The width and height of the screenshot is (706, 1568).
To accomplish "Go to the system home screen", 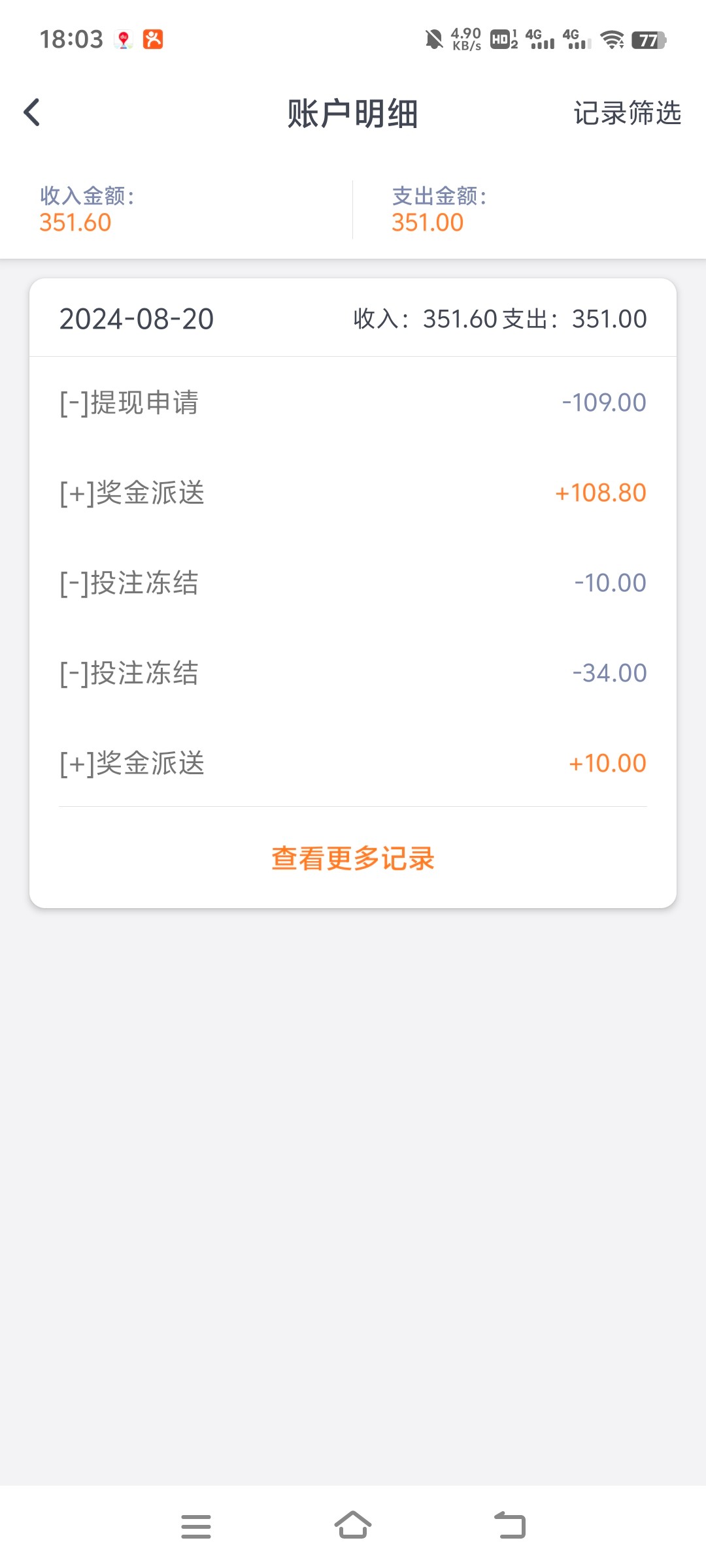I will point(353,1526).
